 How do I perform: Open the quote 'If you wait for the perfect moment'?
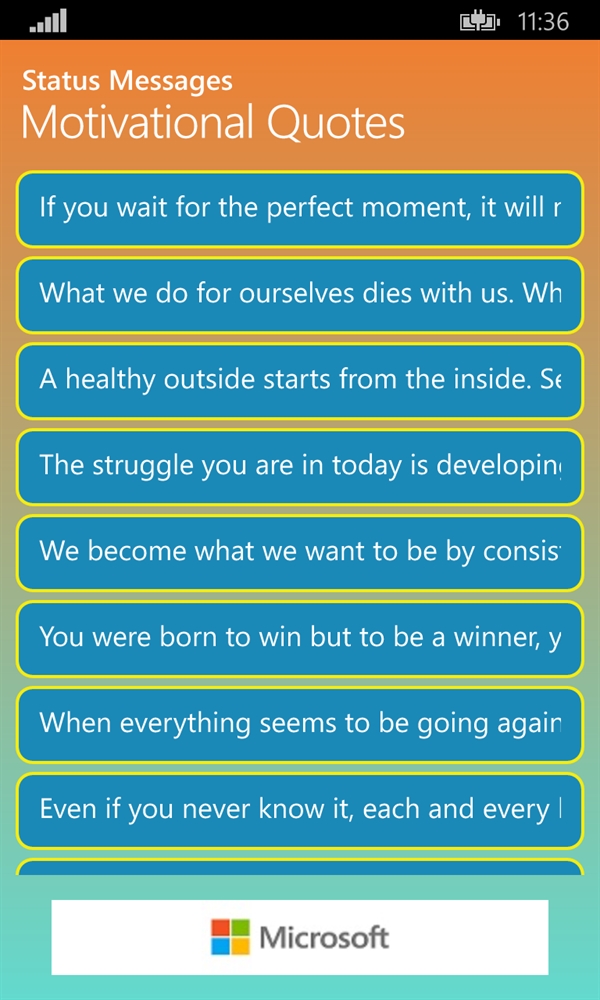click(x=299, y=209)
